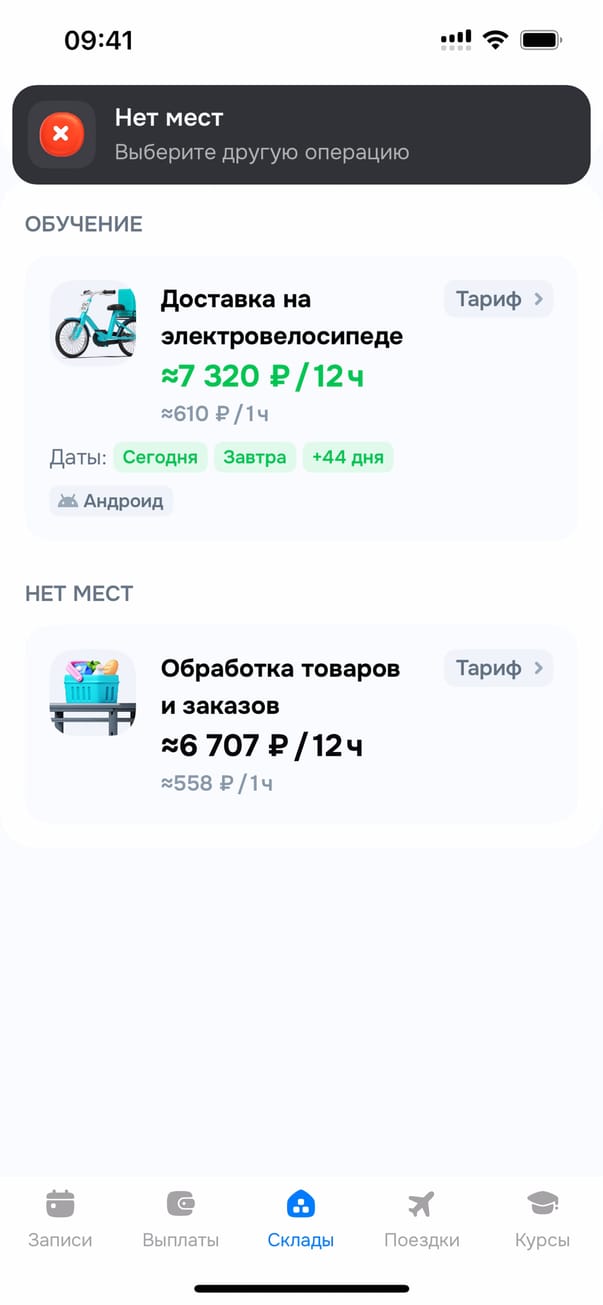The image size is (603, 1305).
Task: Go to the Склады tab
Action: point(300,1218)
